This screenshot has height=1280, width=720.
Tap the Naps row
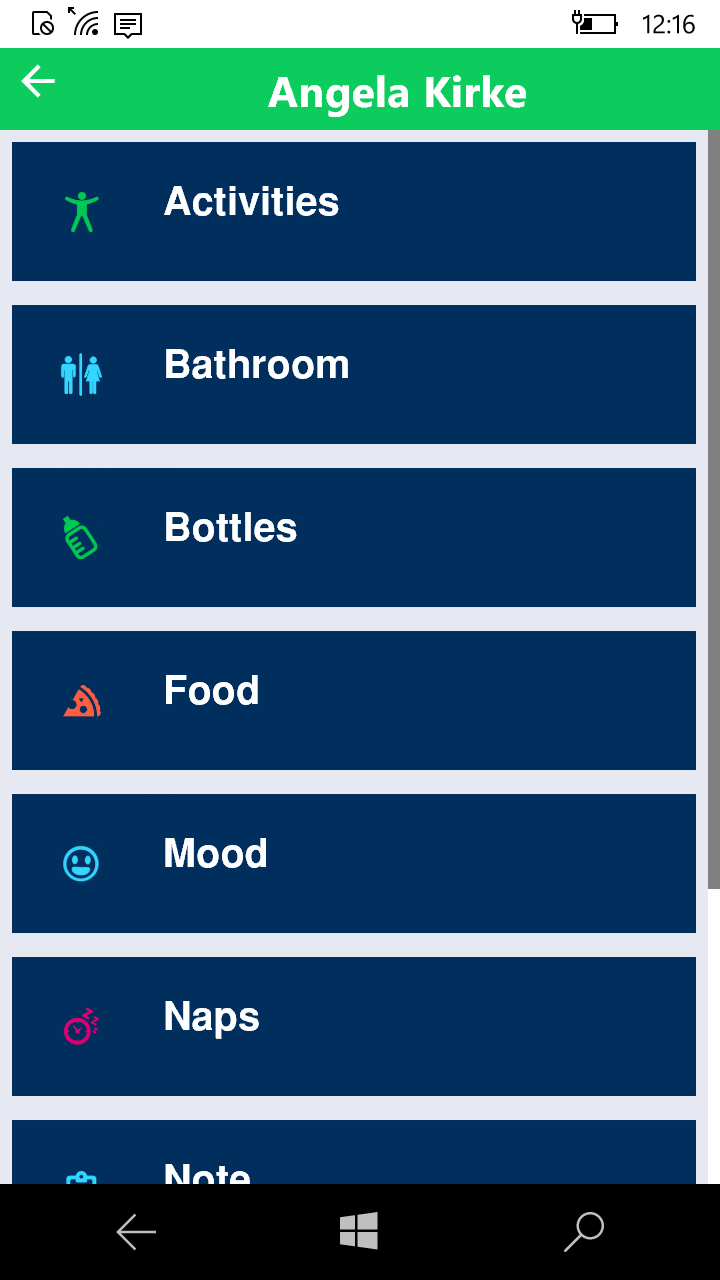(x=353, y=1026)
